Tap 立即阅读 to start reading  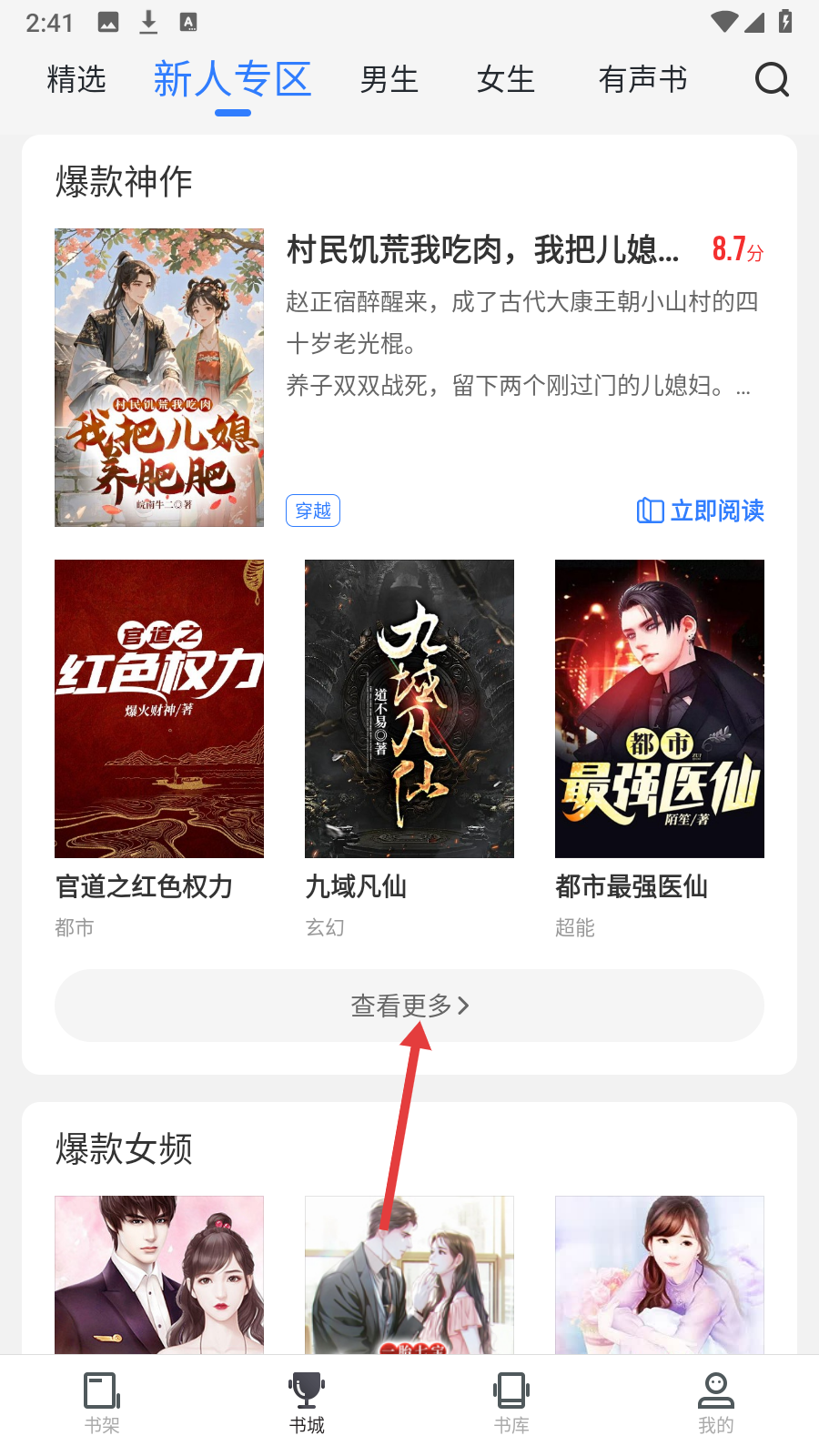(x=700, y=511)
